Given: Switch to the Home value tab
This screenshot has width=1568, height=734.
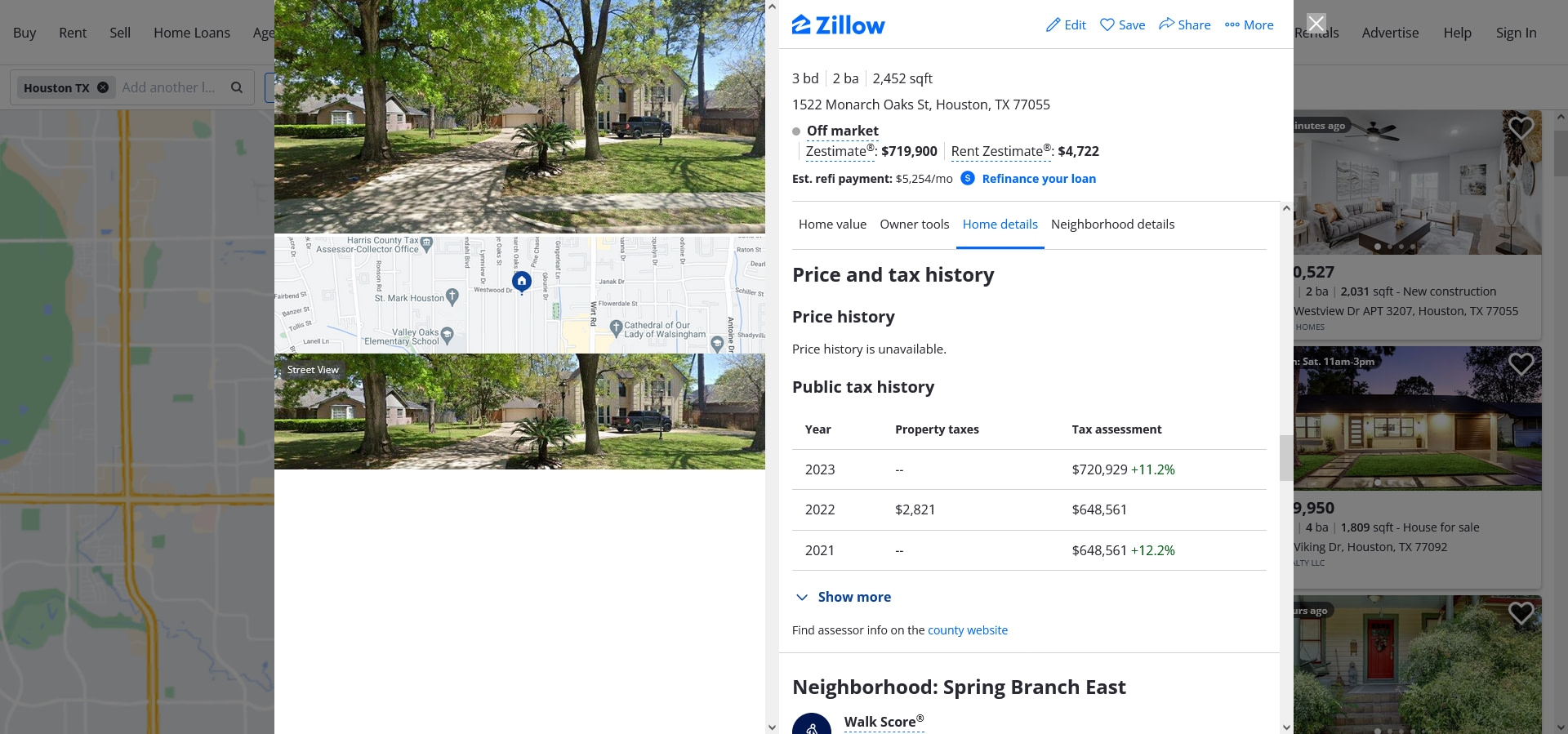Looking at the screenshot, I should coord(832,225).
